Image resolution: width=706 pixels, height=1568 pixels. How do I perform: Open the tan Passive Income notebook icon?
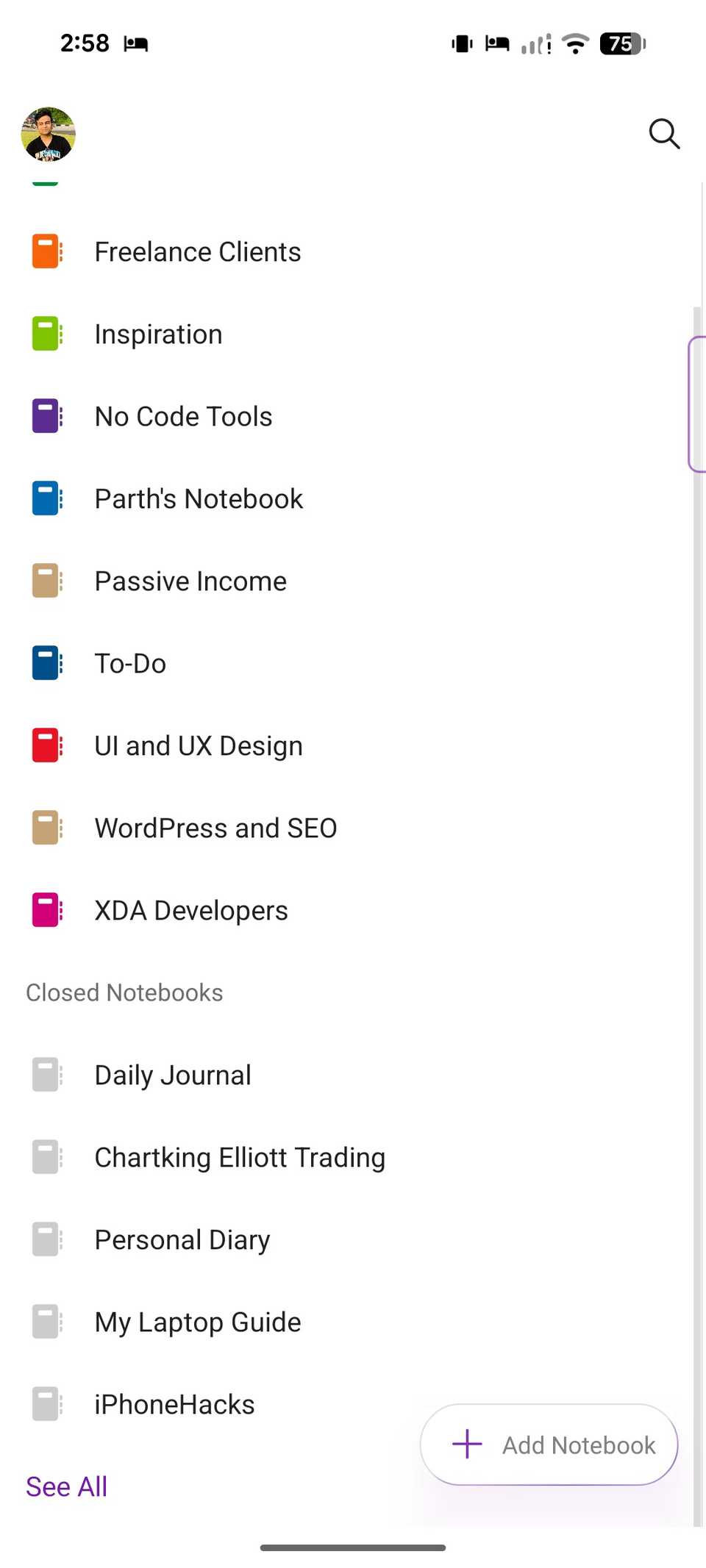pyautogui.click(x=47, y=581)
